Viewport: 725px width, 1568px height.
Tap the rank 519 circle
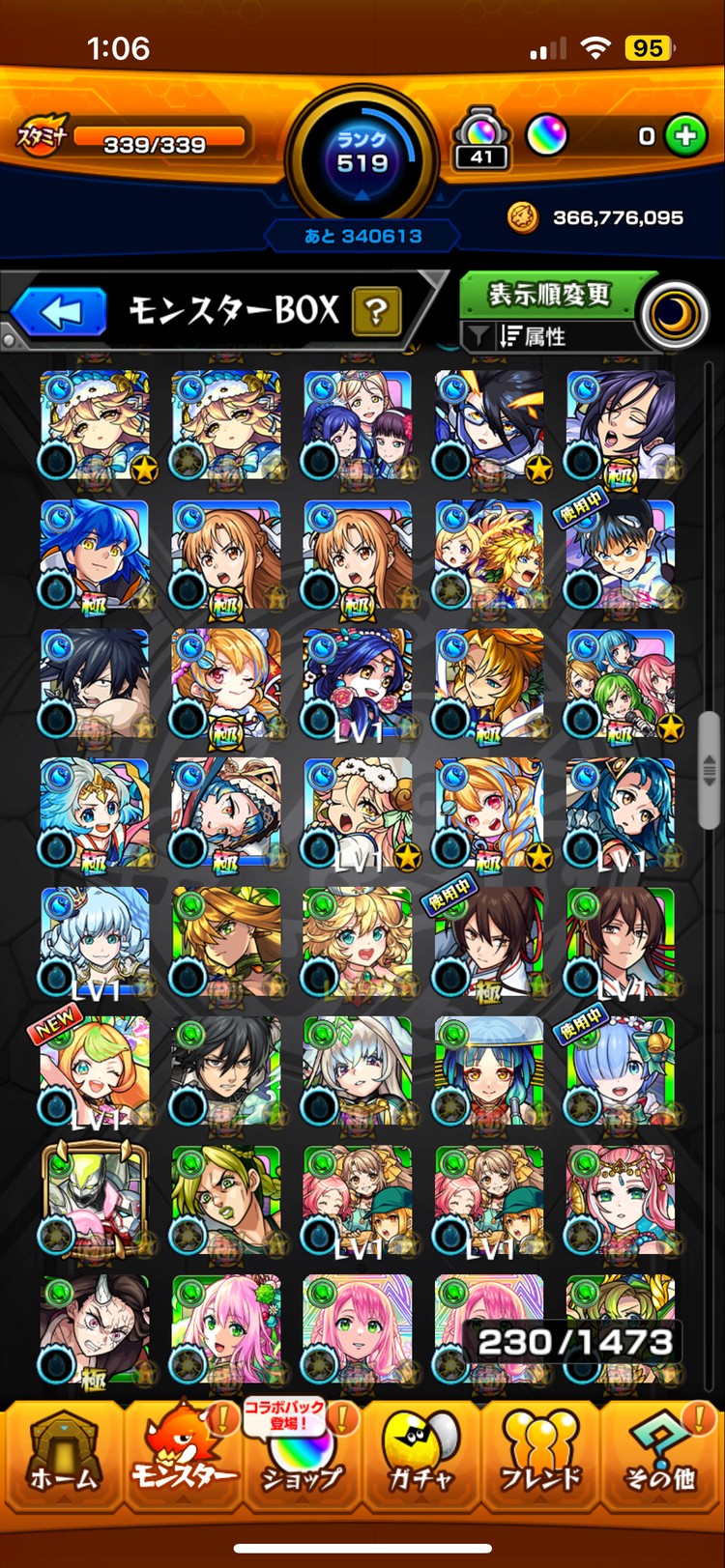(x=362, y=155)
